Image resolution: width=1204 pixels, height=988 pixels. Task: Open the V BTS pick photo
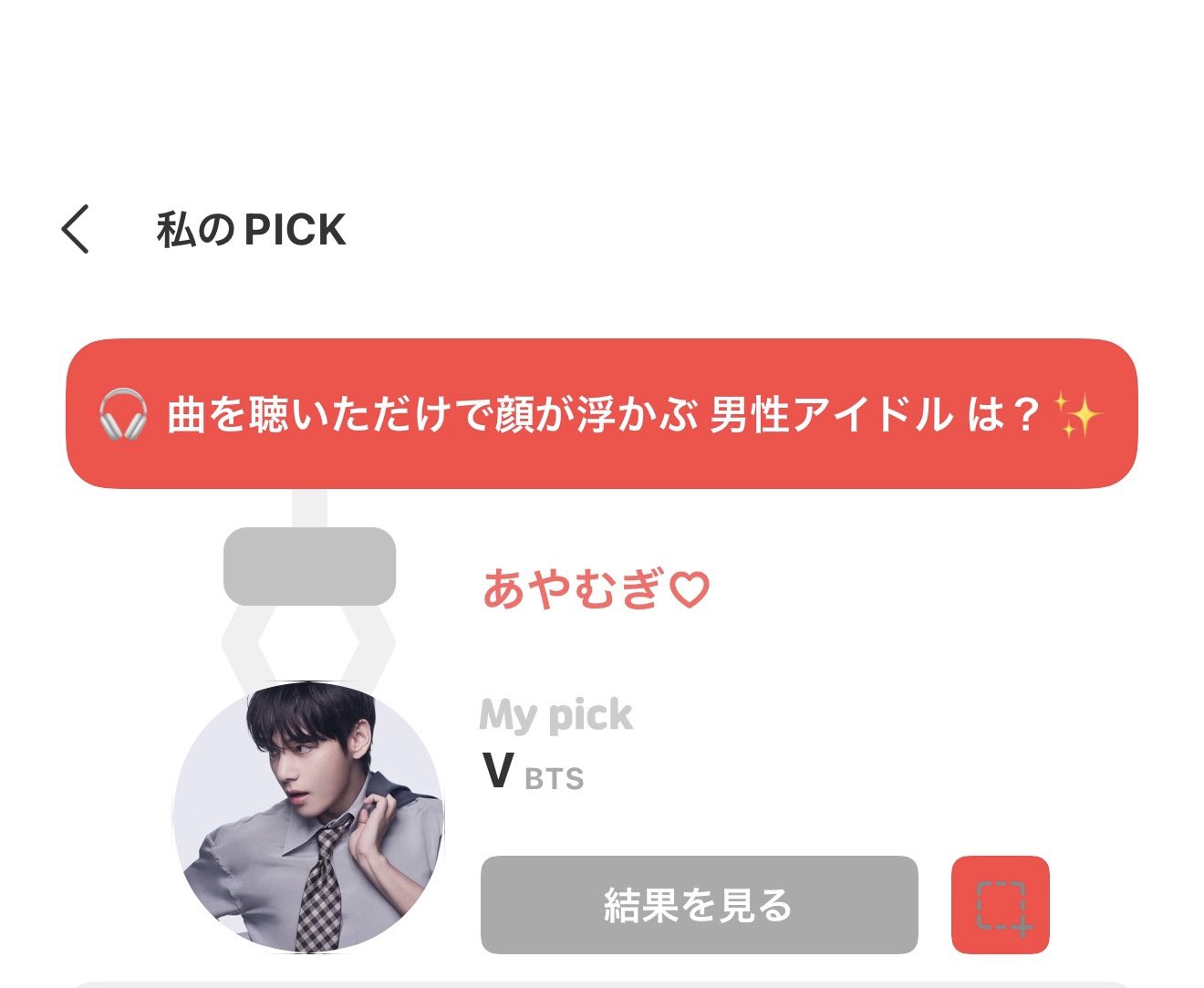[x=308, y=817]
